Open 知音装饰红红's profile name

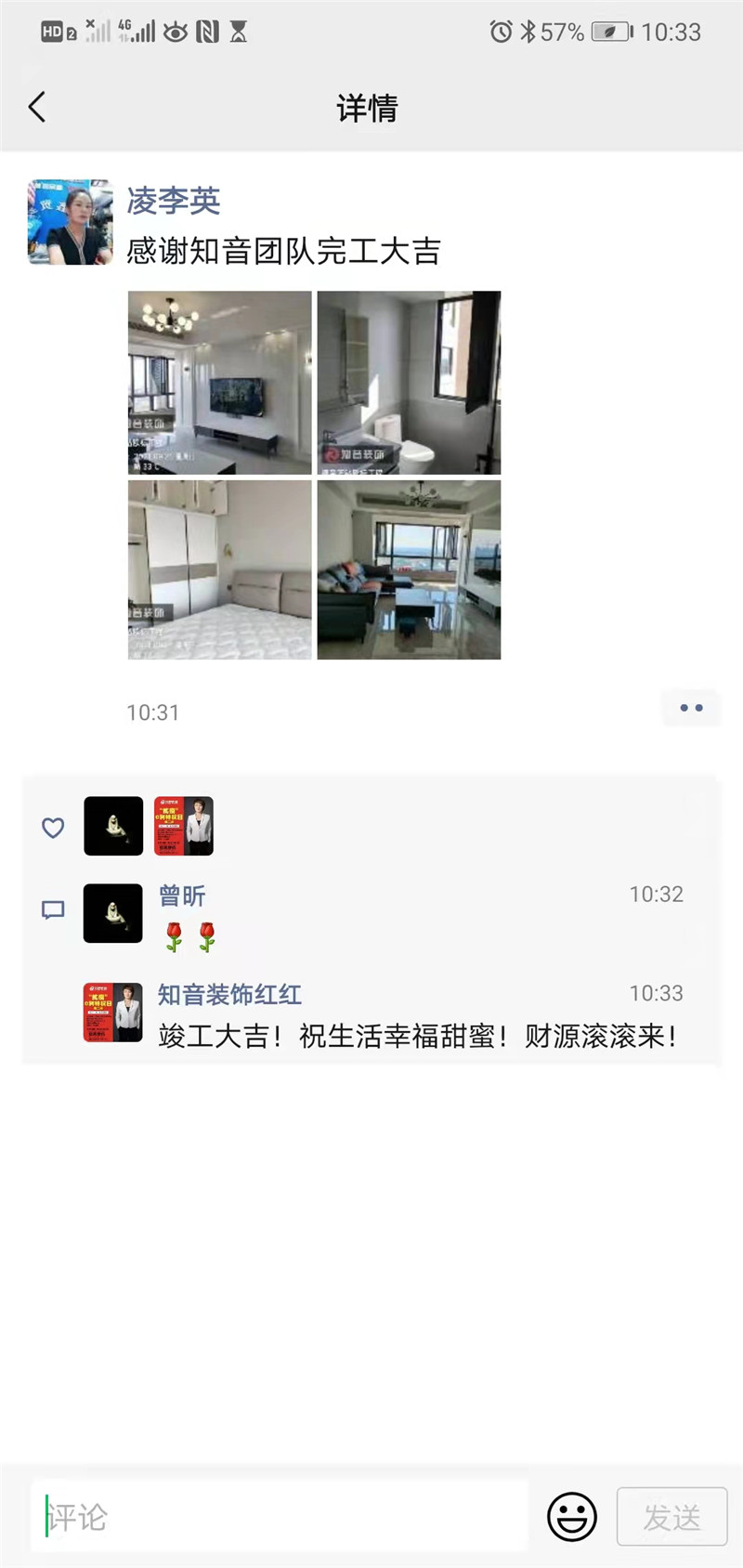pyautogui.click(x=229, y=995)
